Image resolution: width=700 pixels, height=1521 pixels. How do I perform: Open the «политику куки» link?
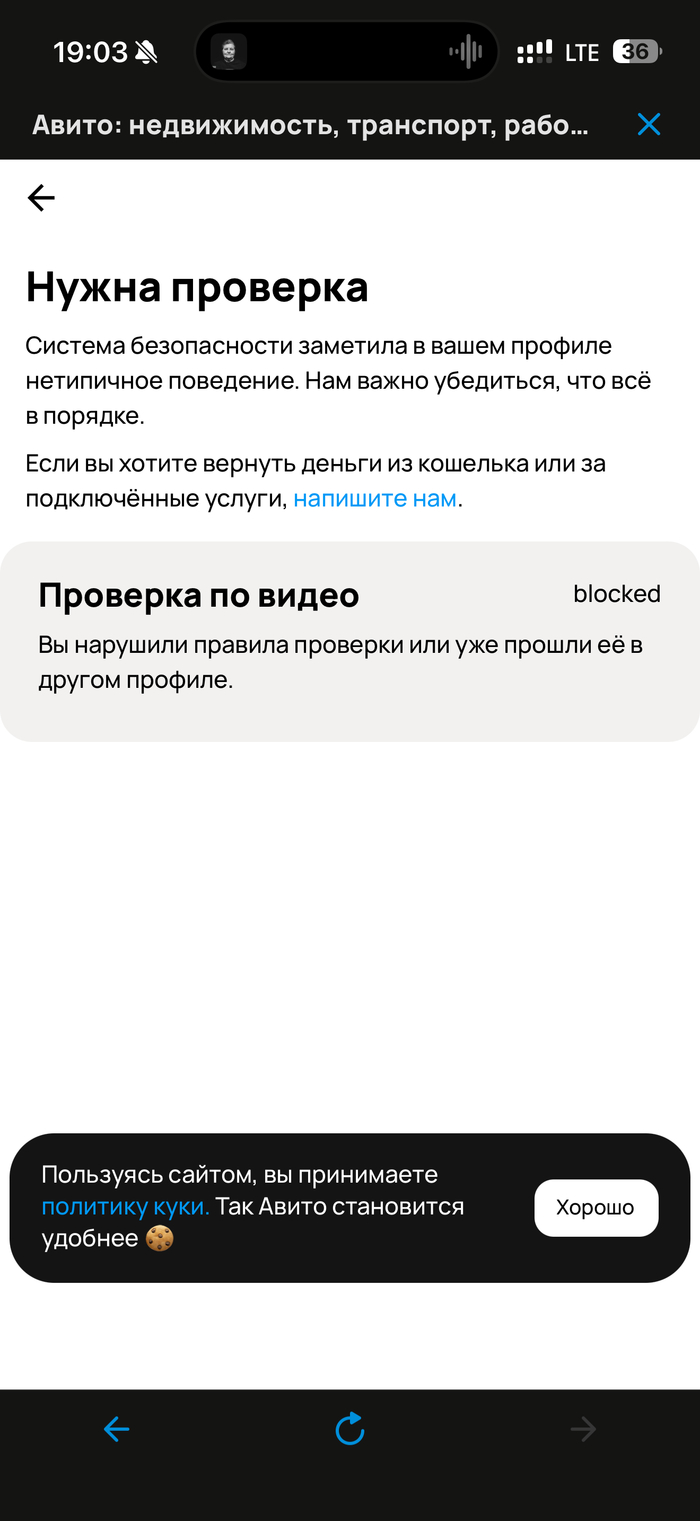(x=125, y=1207)
